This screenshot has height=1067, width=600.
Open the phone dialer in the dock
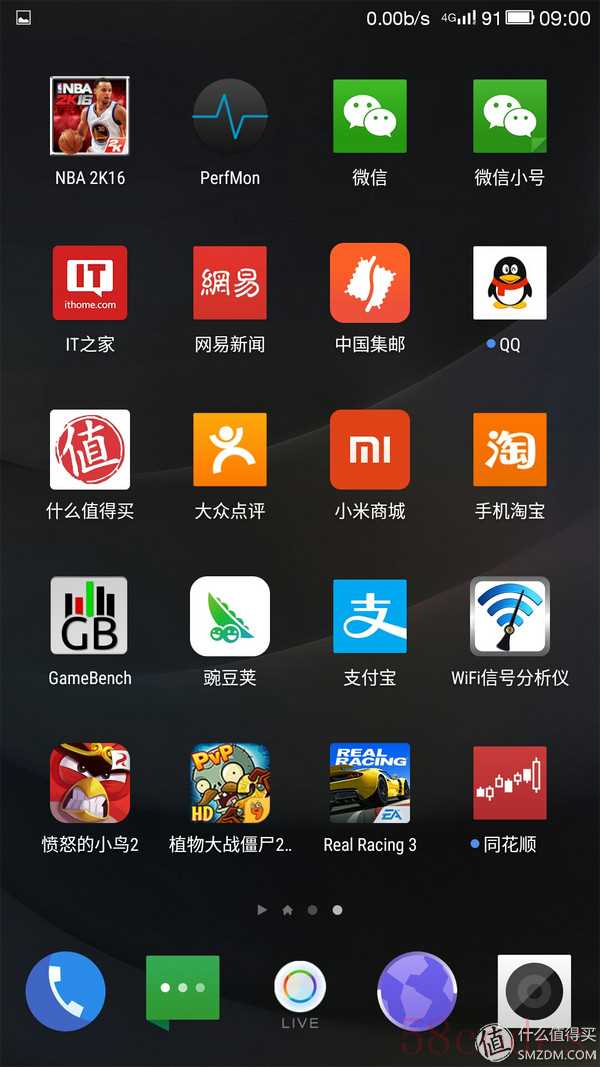[65, 991]
